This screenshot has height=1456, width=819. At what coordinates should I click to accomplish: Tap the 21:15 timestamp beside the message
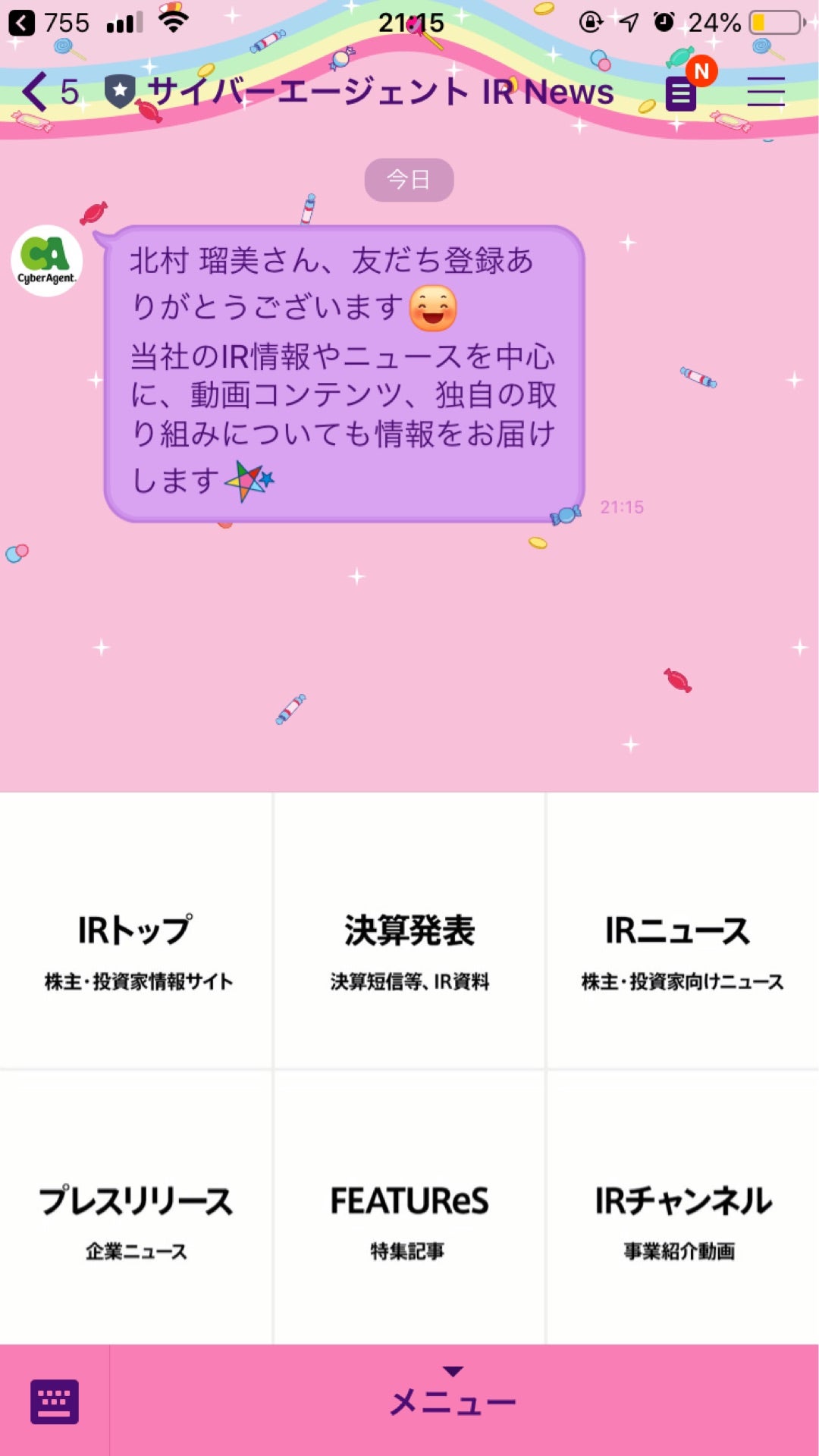point(622,508)
